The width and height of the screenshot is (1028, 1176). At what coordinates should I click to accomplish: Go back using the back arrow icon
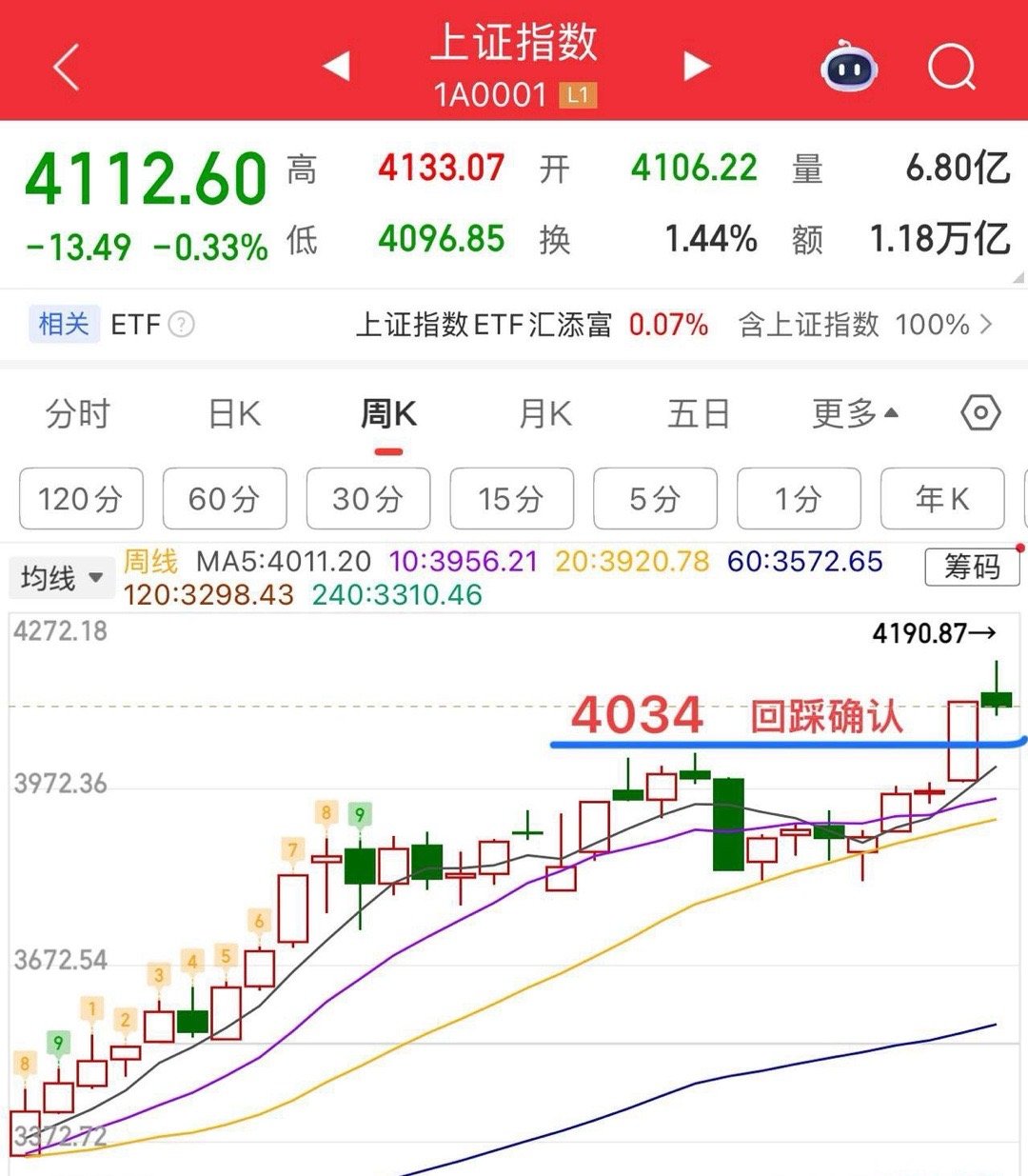(x=64, y=69)
